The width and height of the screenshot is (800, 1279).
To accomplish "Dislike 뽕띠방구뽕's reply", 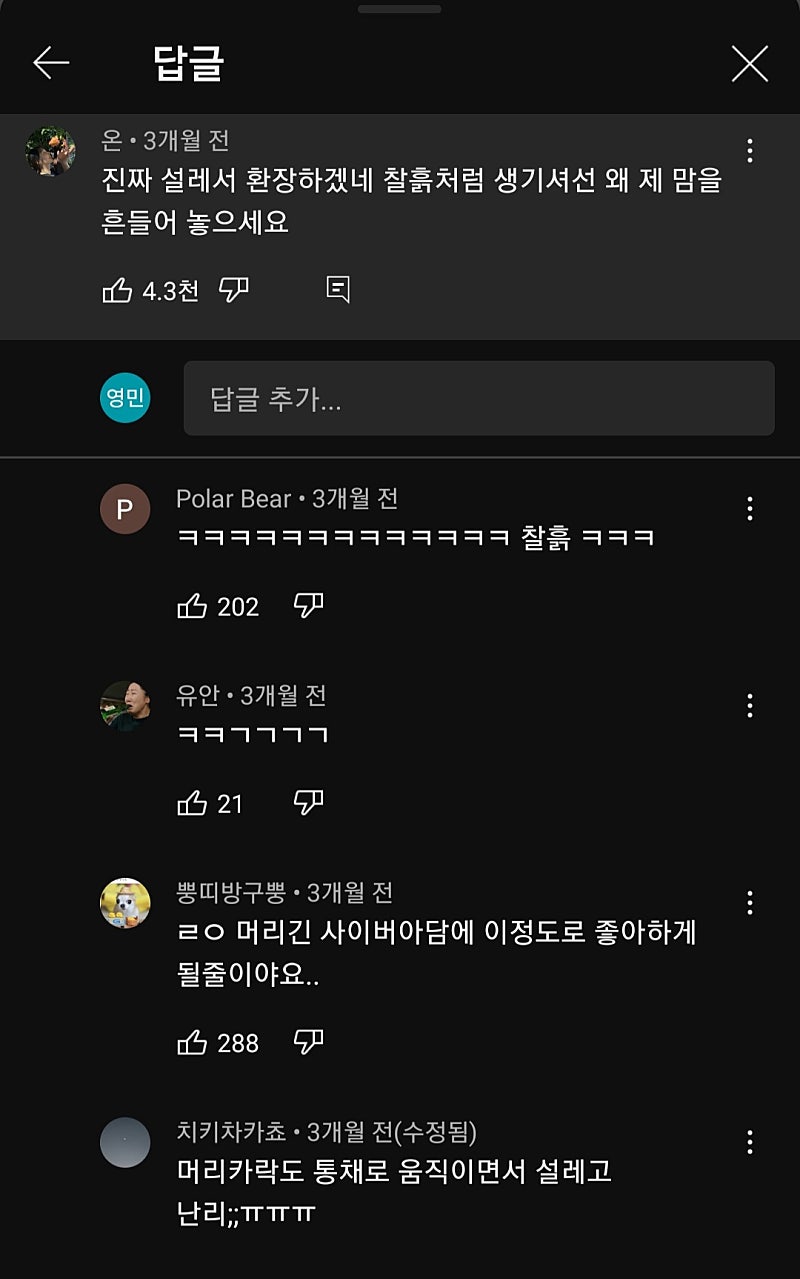I will [x=309, y=1043].
